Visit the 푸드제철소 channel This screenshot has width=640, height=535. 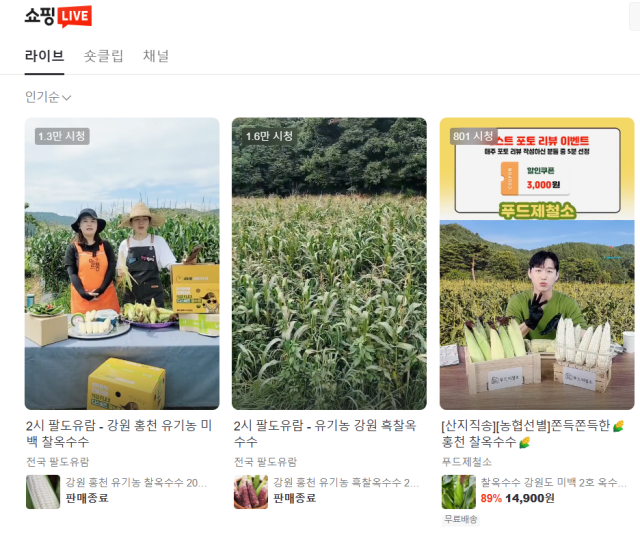[467, 462]
